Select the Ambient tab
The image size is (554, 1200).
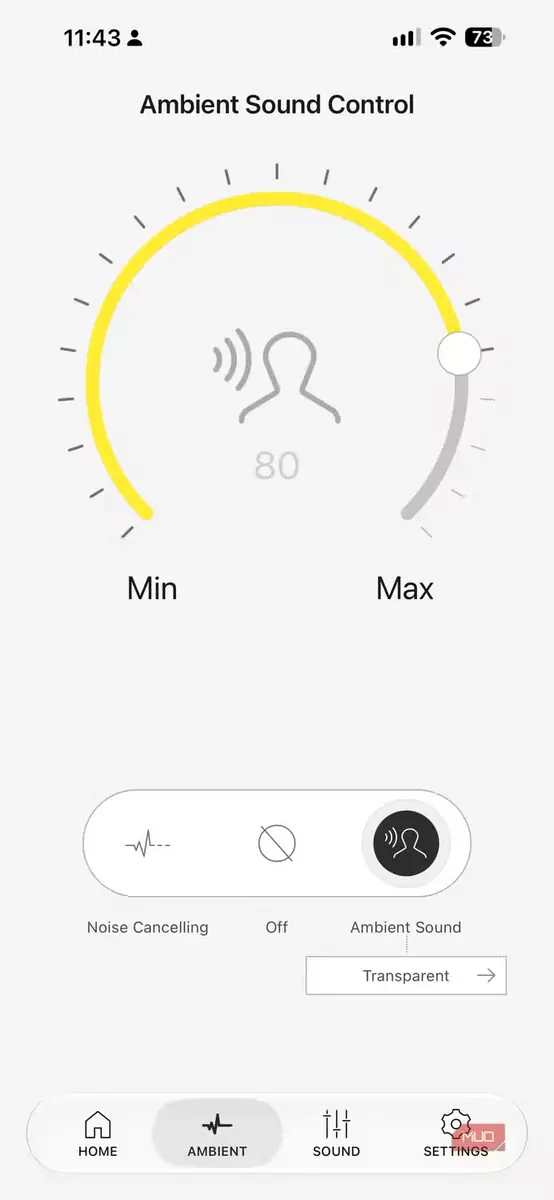point(217,1134)
